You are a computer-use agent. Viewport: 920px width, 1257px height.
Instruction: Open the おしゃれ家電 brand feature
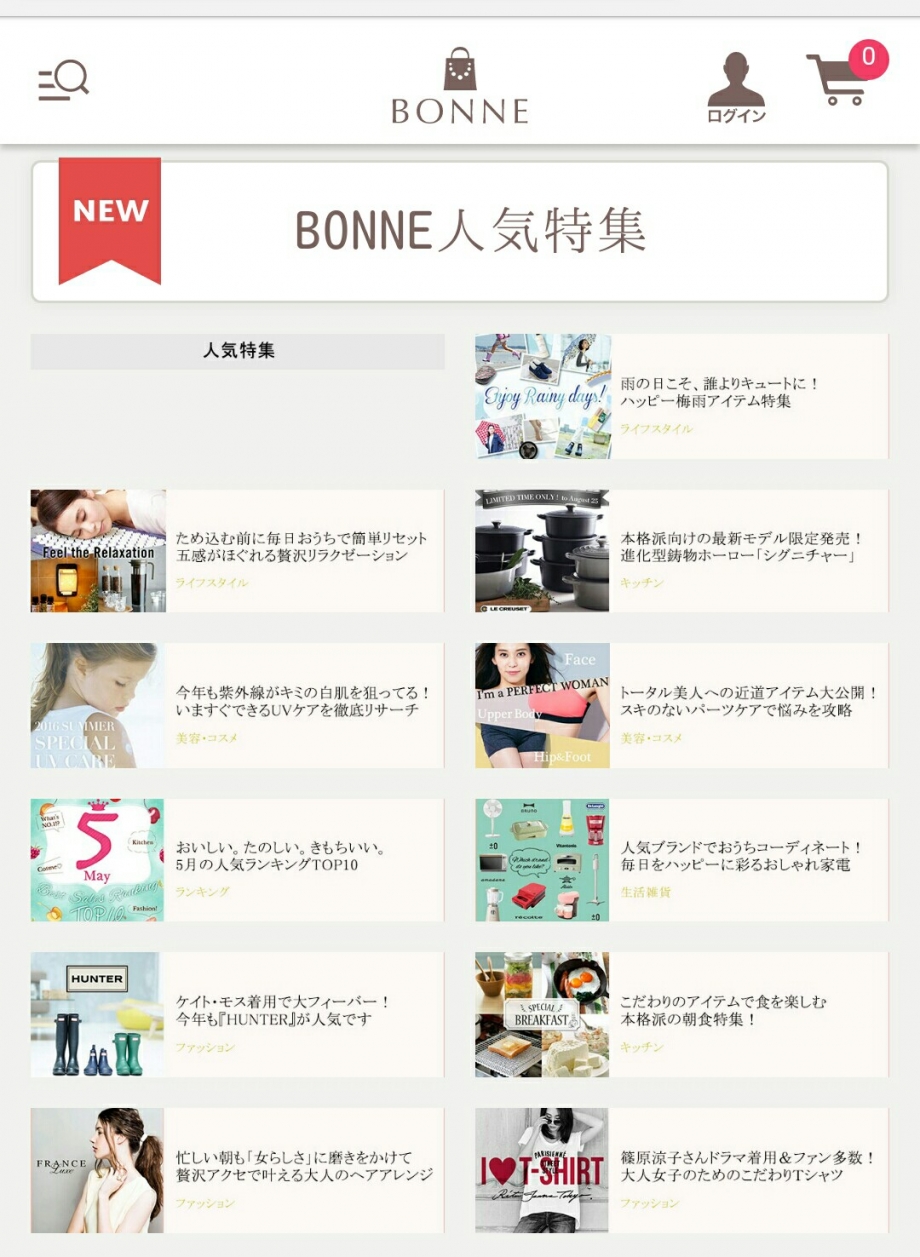(x=681, y=860)
